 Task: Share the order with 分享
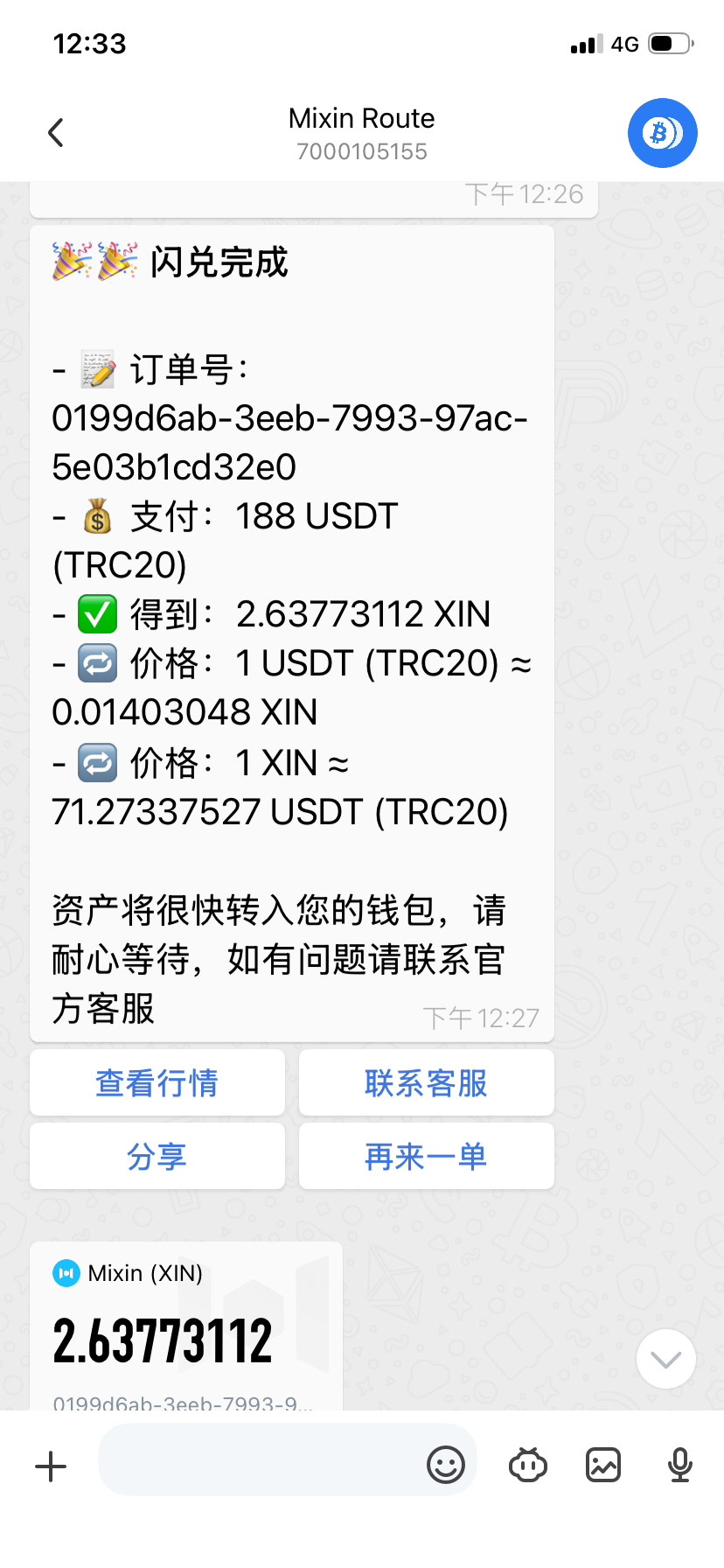pos(157,1157)
